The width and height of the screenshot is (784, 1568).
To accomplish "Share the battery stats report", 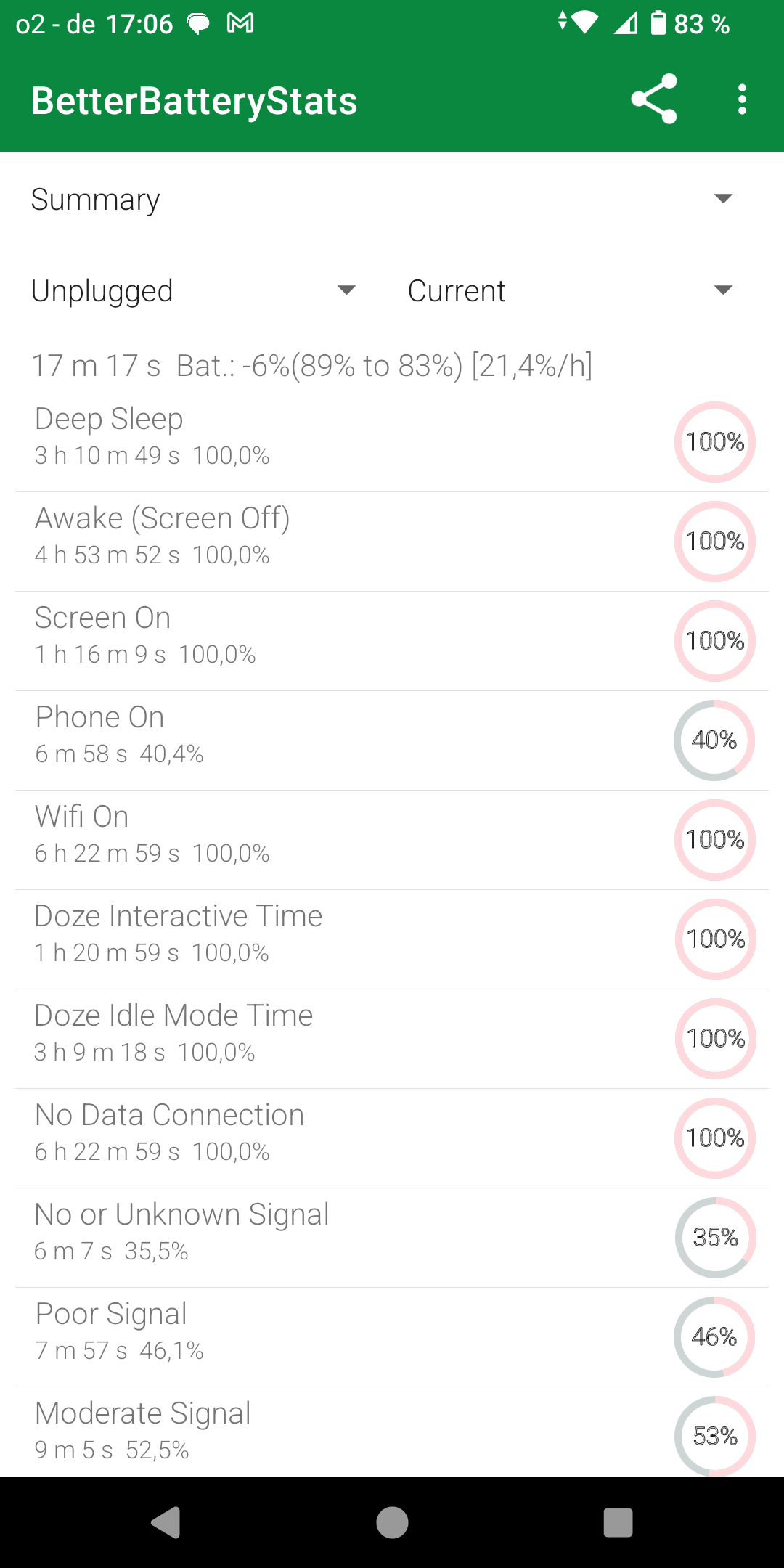I will tap(654, 99).
